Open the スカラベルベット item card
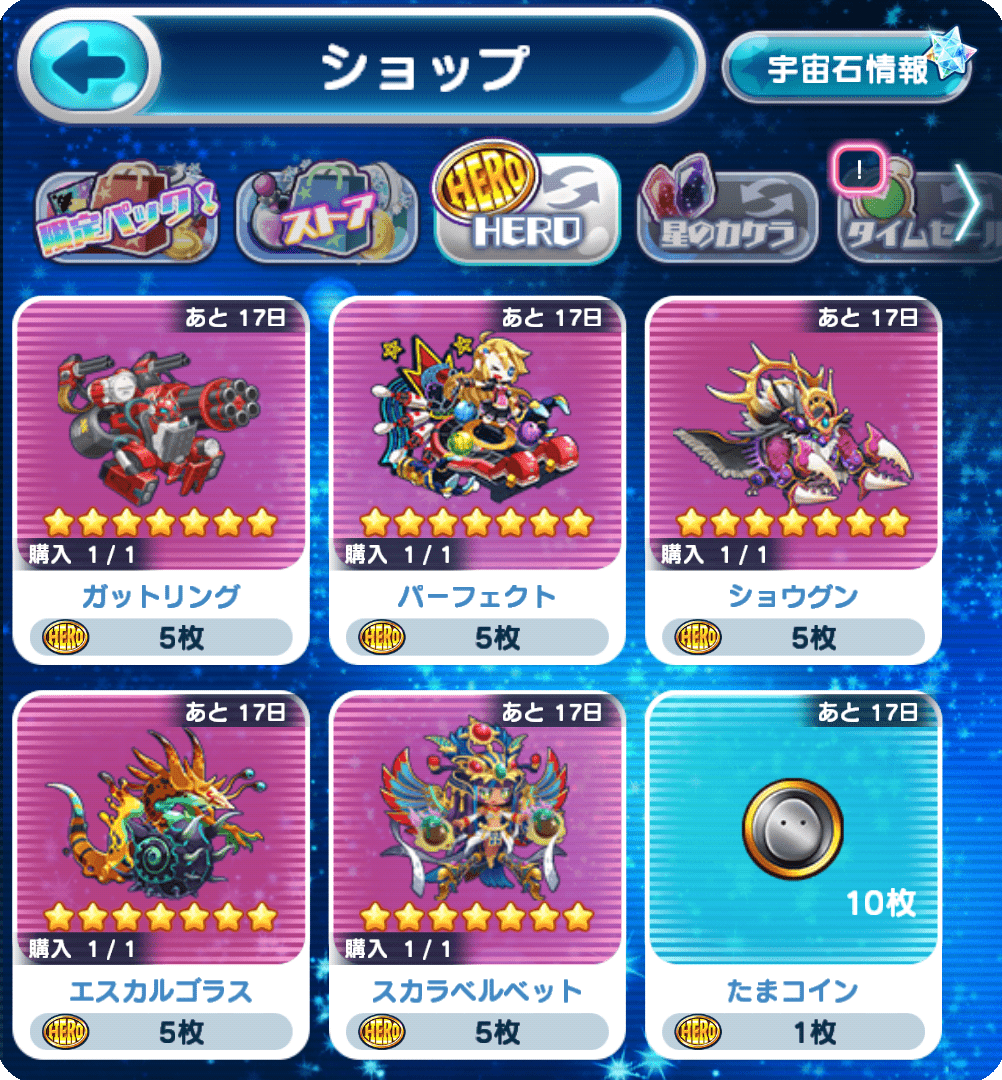This screenshot has width=1002, height=1080. pos(477,875)
